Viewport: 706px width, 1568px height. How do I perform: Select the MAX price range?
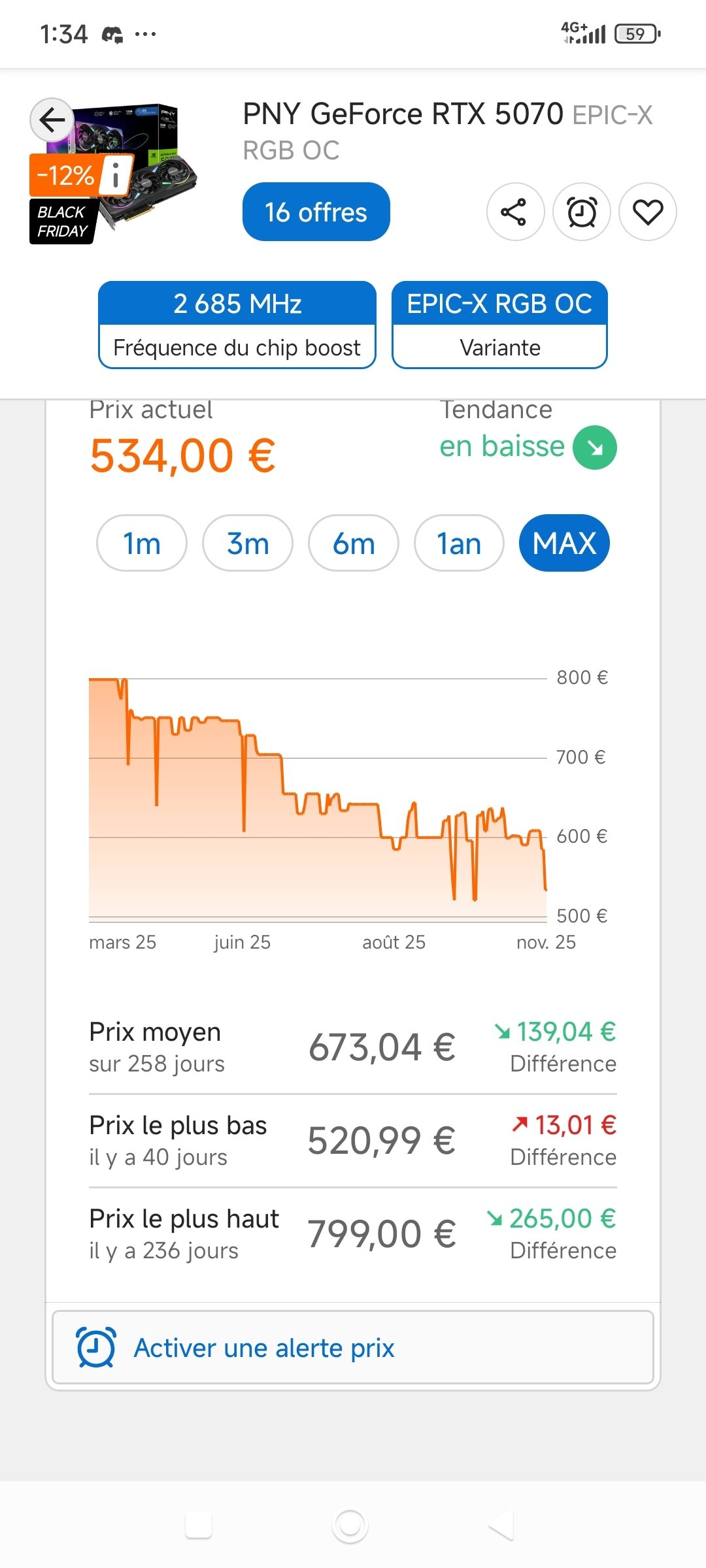tap(564, 543)
